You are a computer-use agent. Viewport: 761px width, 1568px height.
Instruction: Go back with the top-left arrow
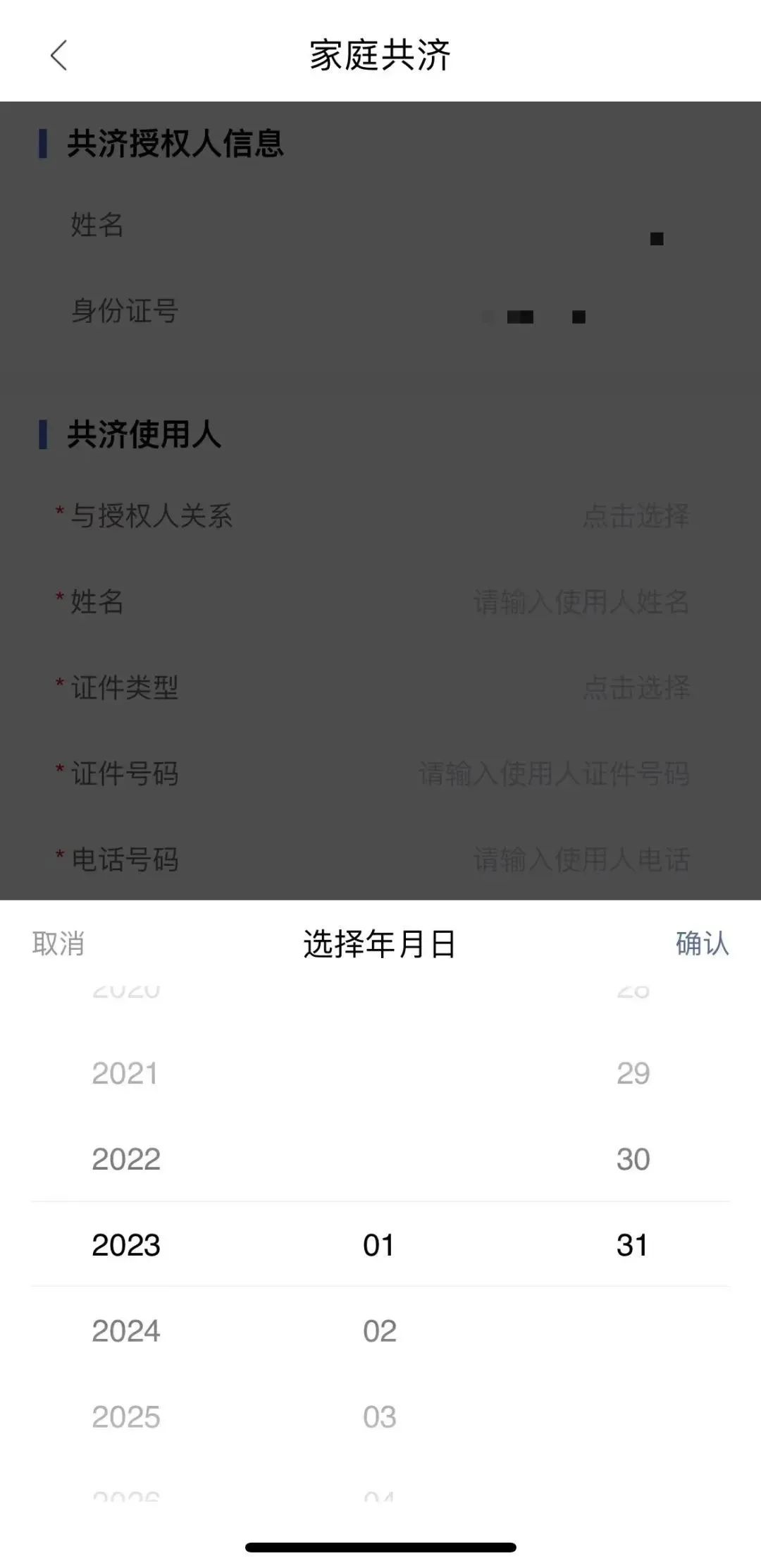(x=59, y=55)
